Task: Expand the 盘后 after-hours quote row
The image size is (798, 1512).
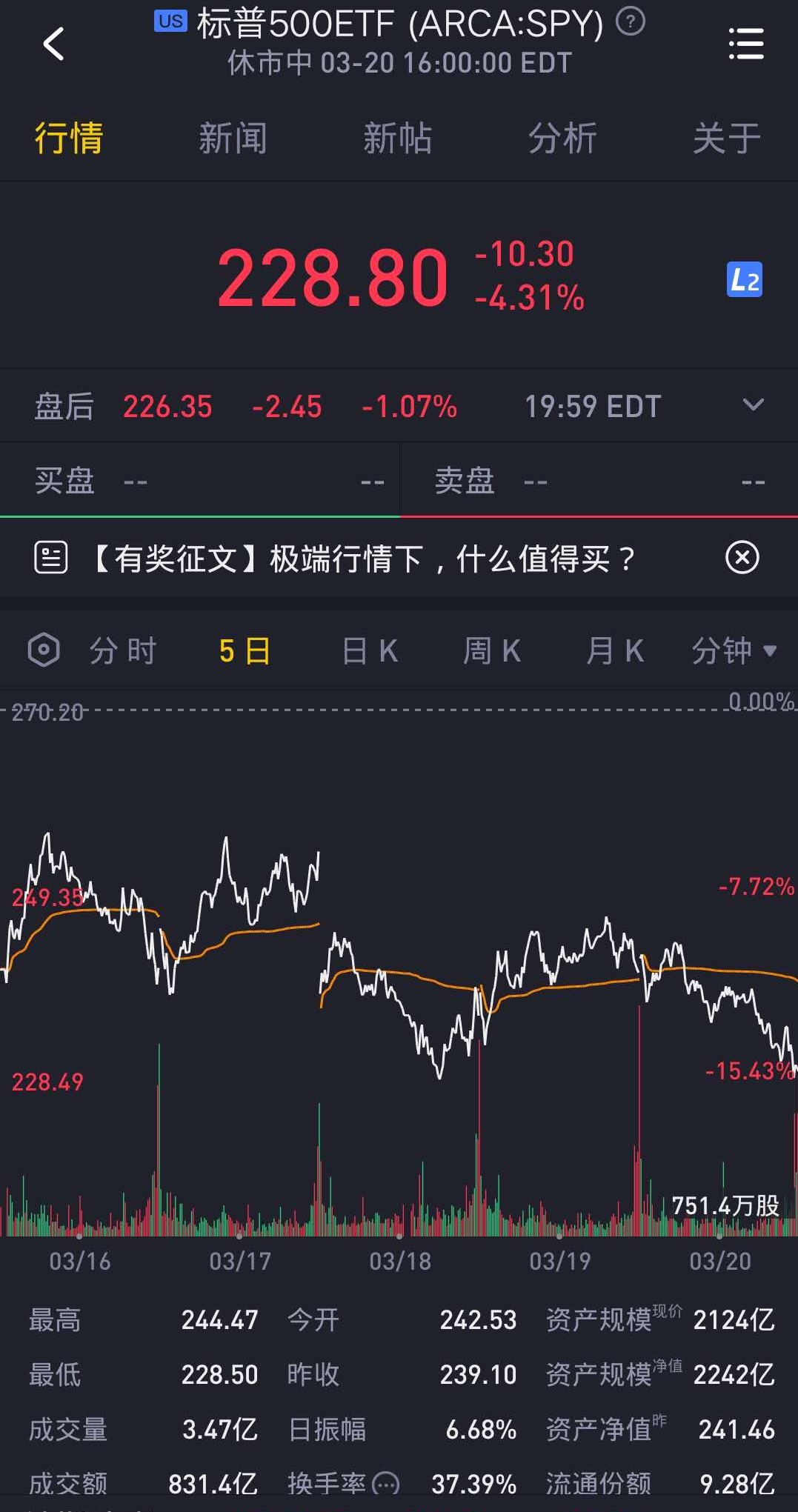Action: click(753, 405)
